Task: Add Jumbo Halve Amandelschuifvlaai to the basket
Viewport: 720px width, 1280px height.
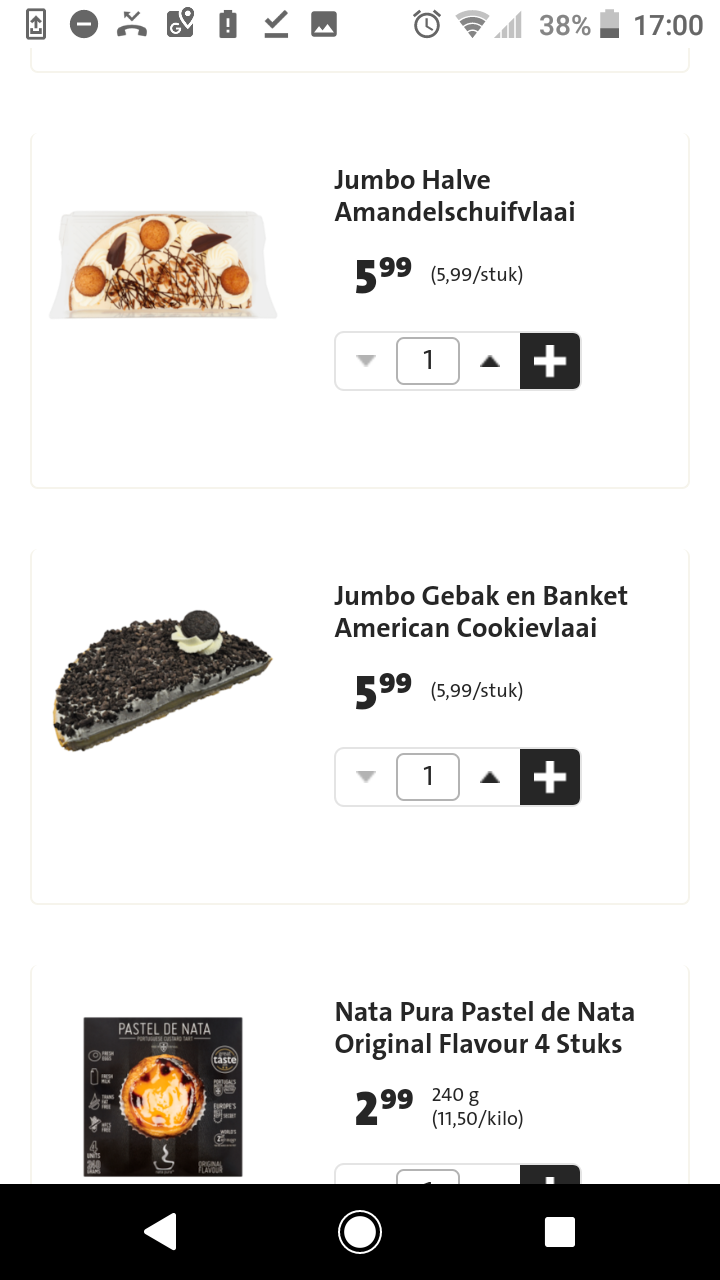Action: (x=550, y=361)
